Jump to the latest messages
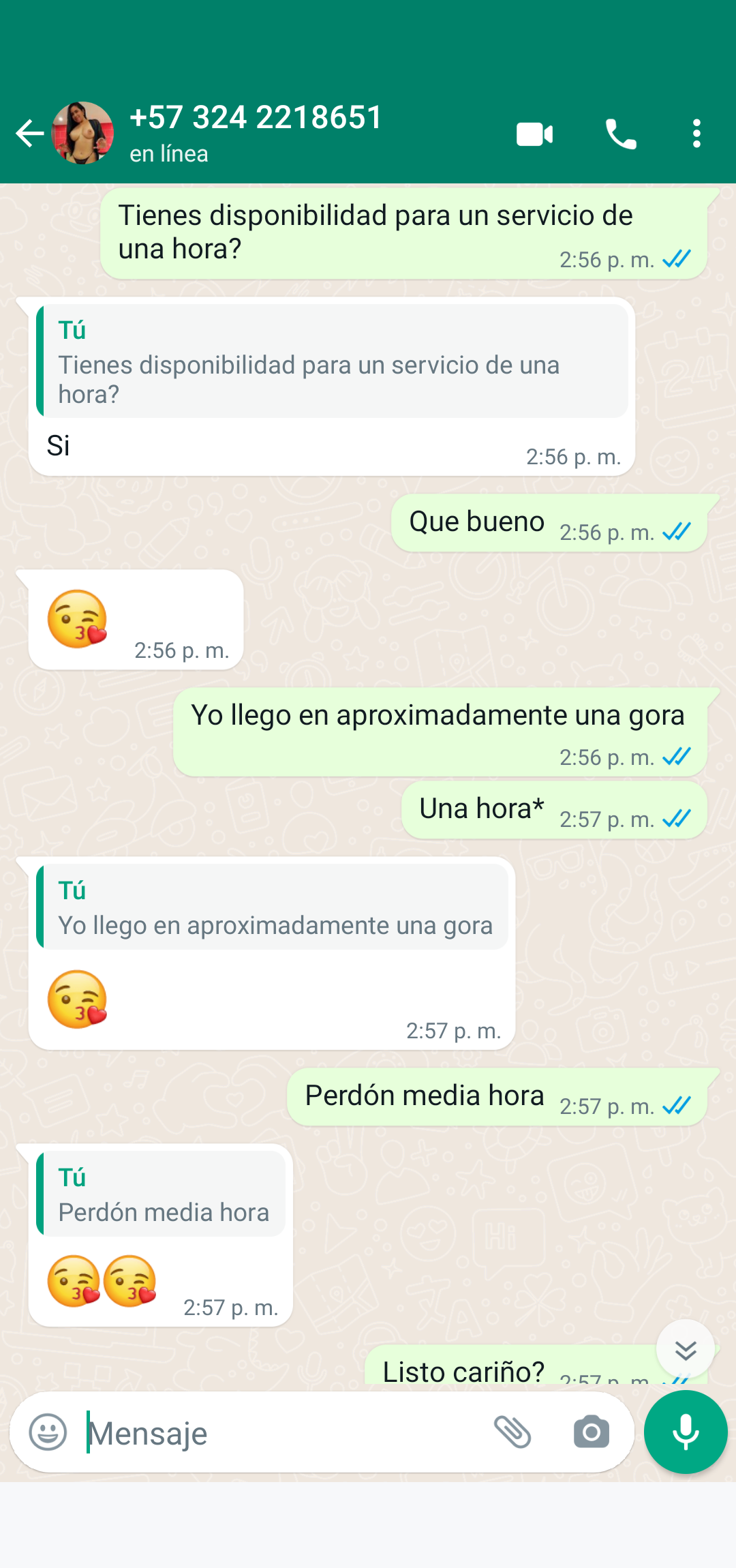Screen dimensions: 736x1568 point(686,1349)
